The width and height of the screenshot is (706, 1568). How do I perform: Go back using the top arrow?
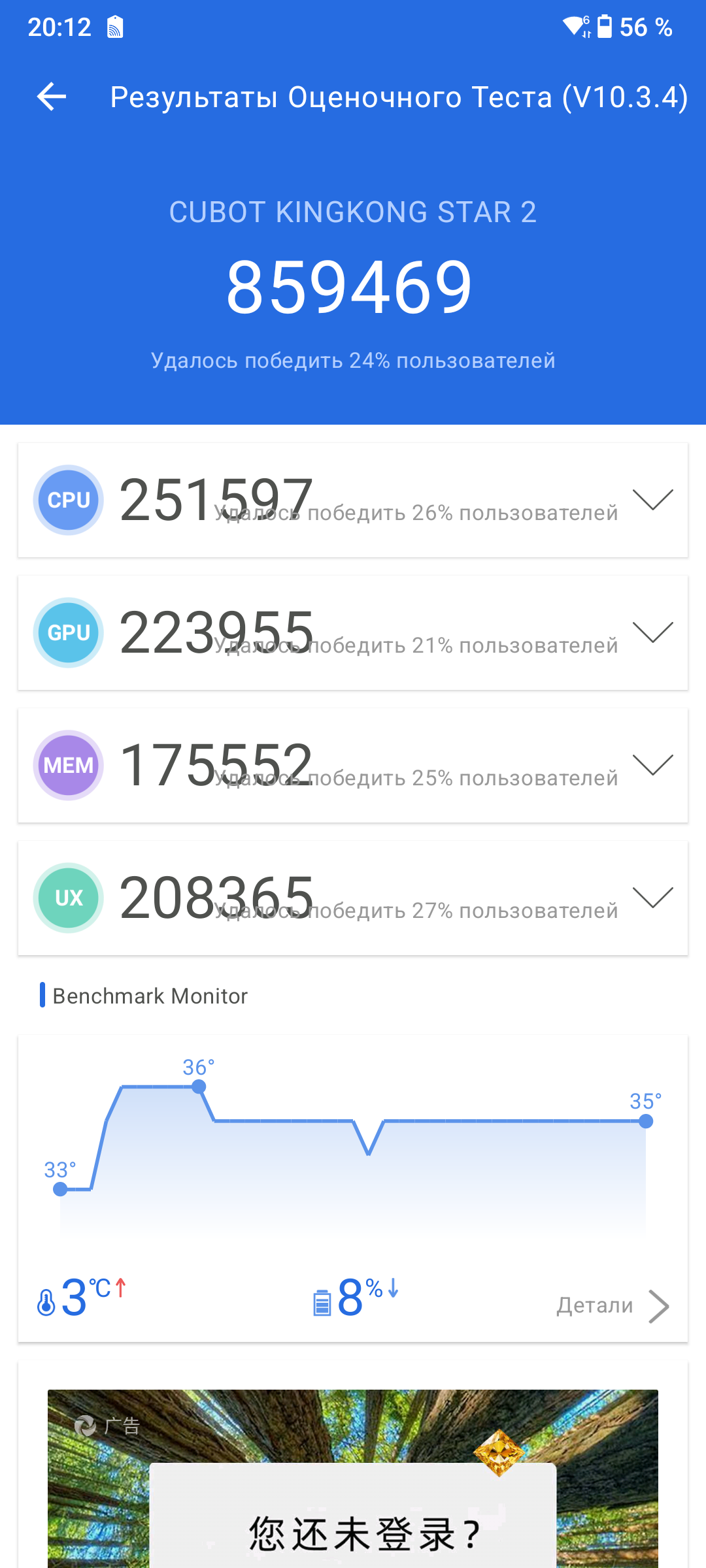coord(52,97)
